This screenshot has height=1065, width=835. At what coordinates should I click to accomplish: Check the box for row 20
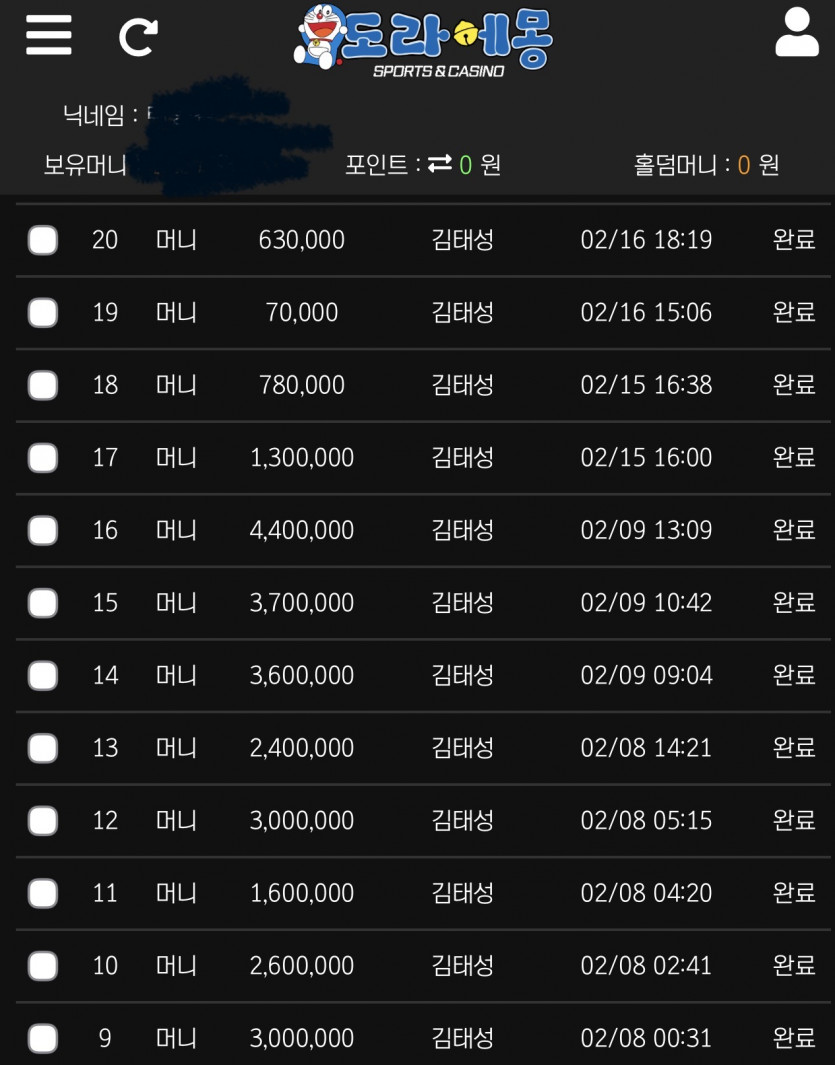coord(43,240)
